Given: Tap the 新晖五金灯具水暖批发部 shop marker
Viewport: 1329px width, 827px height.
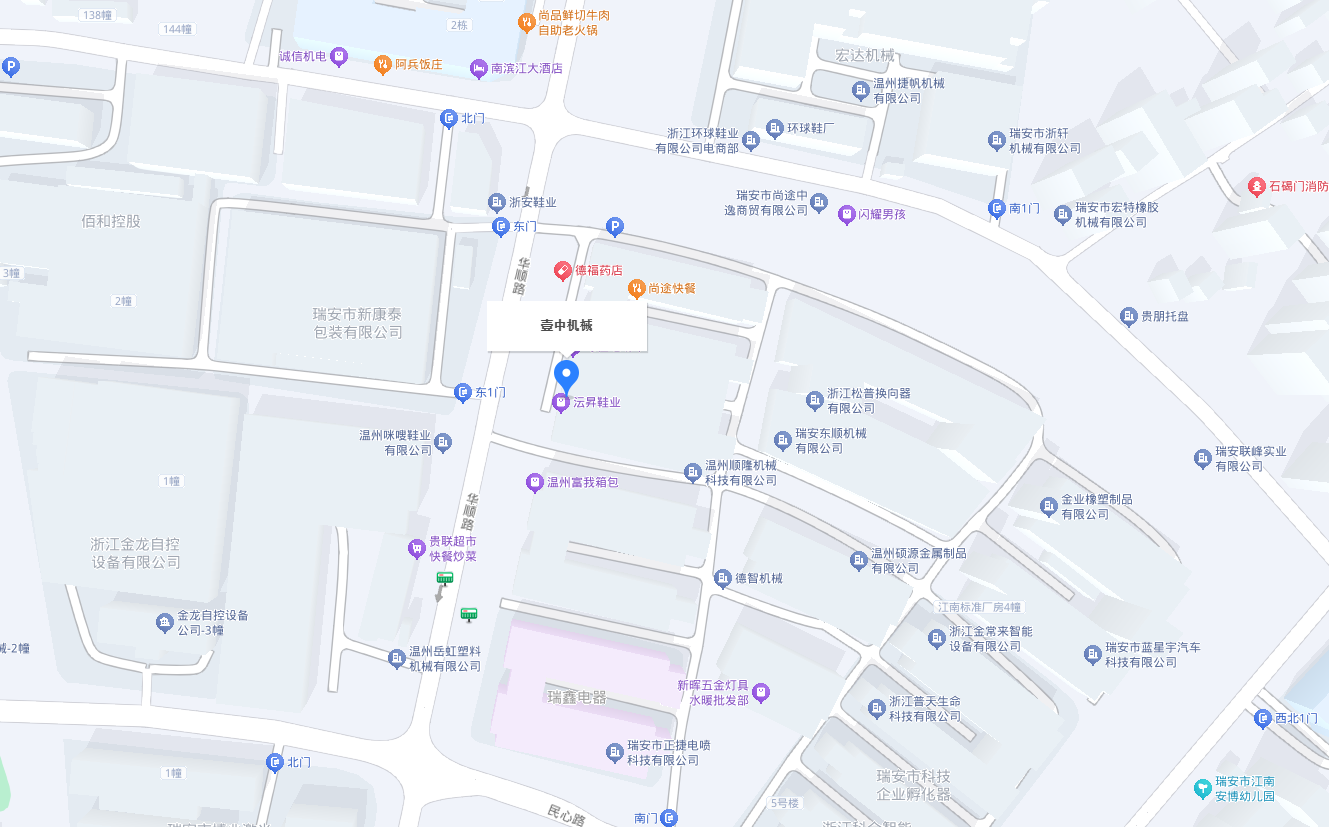Looking at the screenshot, I should (761, 691).
